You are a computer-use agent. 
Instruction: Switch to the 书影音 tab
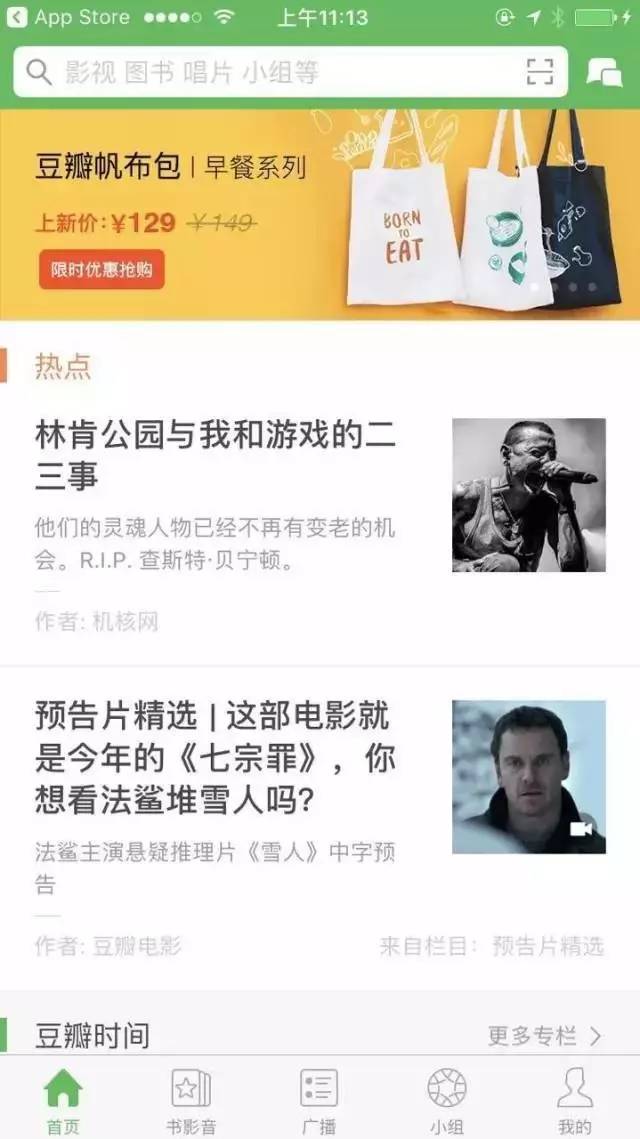click(191, 1100)
